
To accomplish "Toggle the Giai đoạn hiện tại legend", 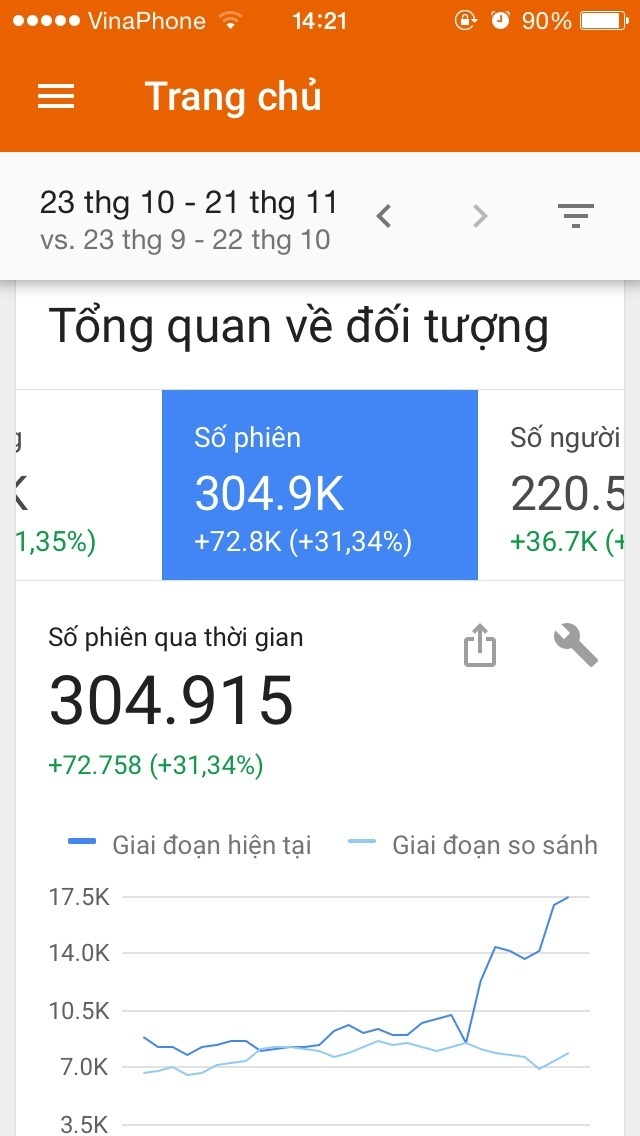I will [190, 845].
